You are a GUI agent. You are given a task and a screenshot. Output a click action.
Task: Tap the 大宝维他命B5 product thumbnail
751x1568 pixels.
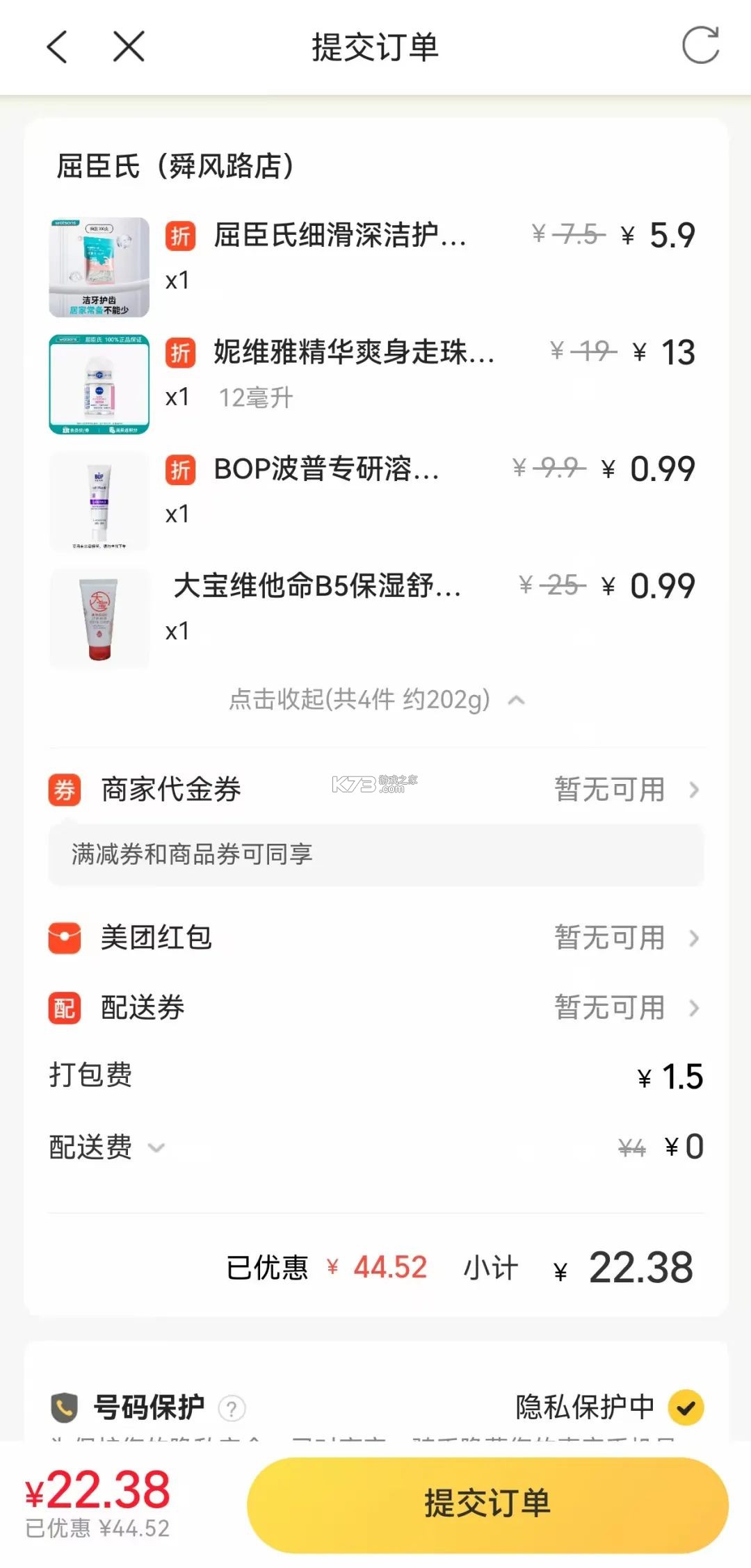coord(99,617)
